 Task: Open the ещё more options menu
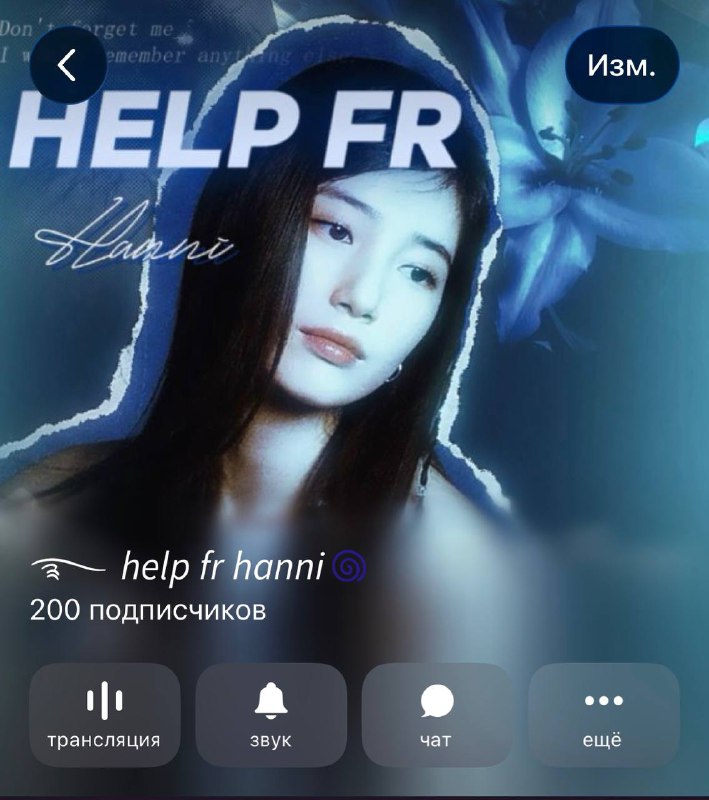pyautogui.click(x=603, y=714)
